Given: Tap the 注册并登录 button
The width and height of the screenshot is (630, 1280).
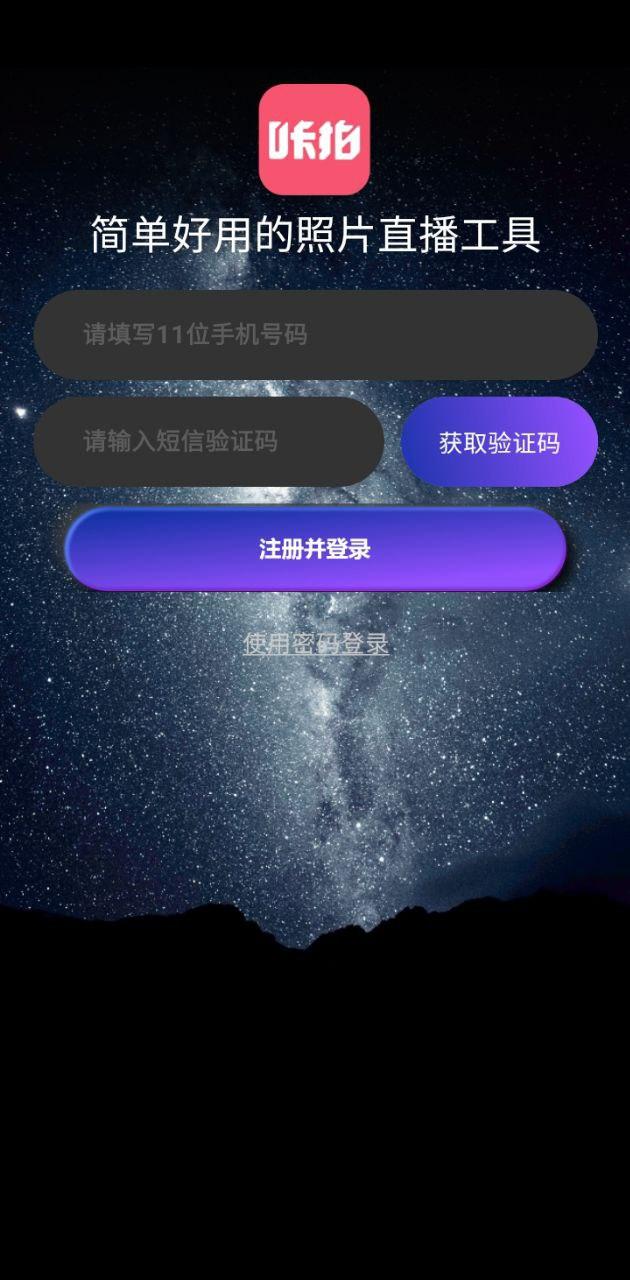Looking at the screenshot, I should point(315,549).
